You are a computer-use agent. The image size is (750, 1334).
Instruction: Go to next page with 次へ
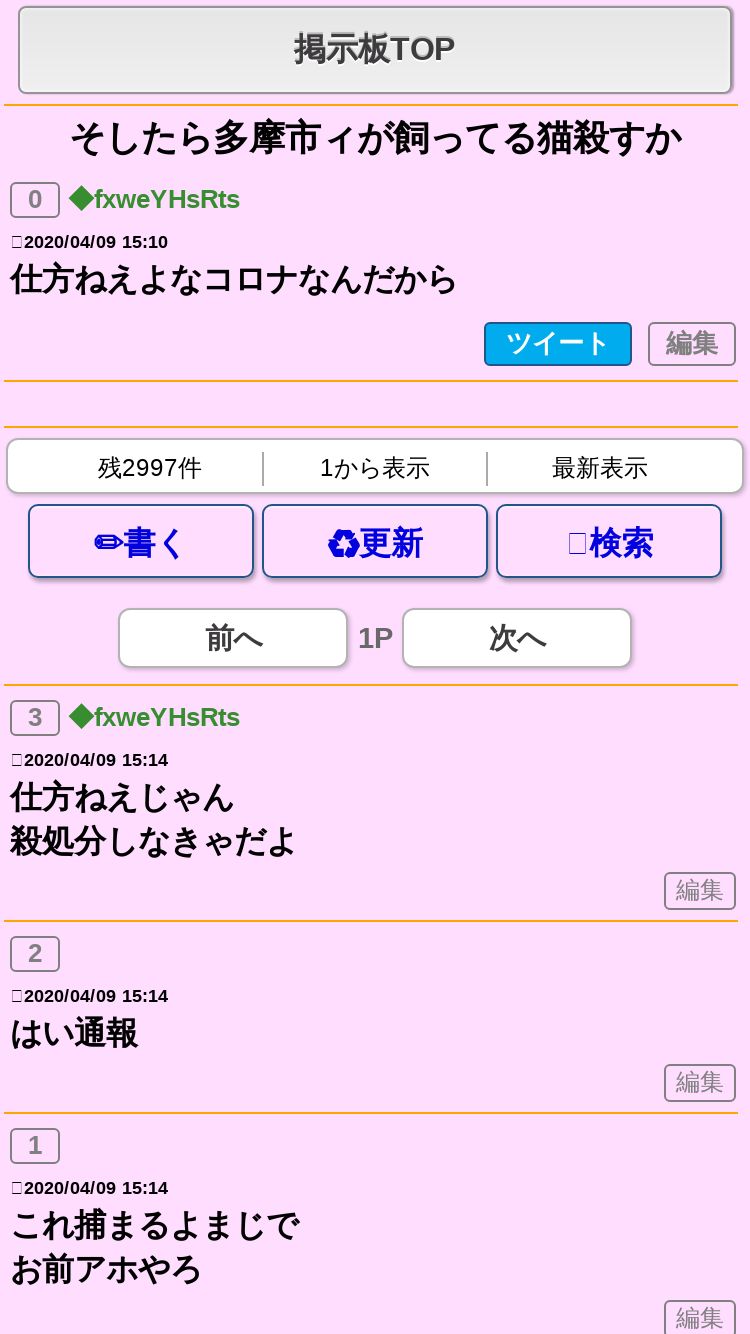(x=517, y=638)
